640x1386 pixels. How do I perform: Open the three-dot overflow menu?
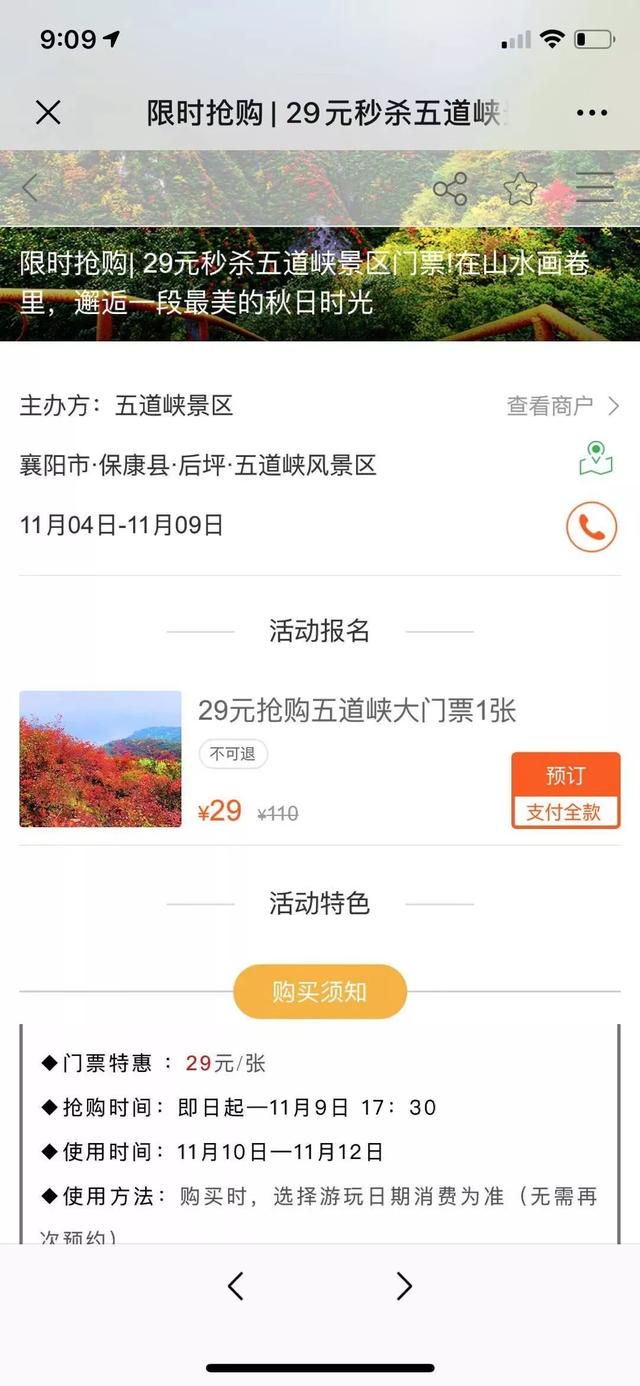(592, 113)
